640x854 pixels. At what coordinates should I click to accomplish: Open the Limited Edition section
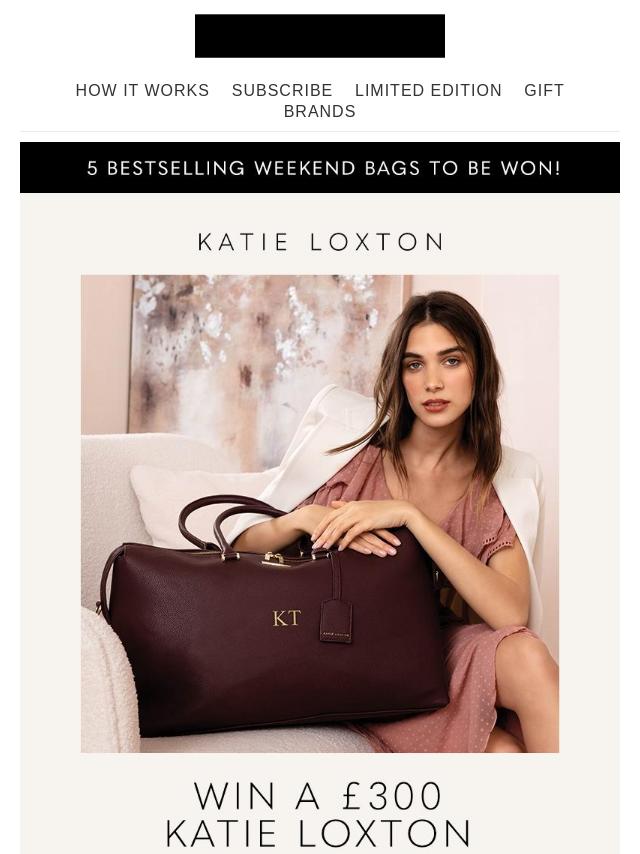tap(428, 91)
